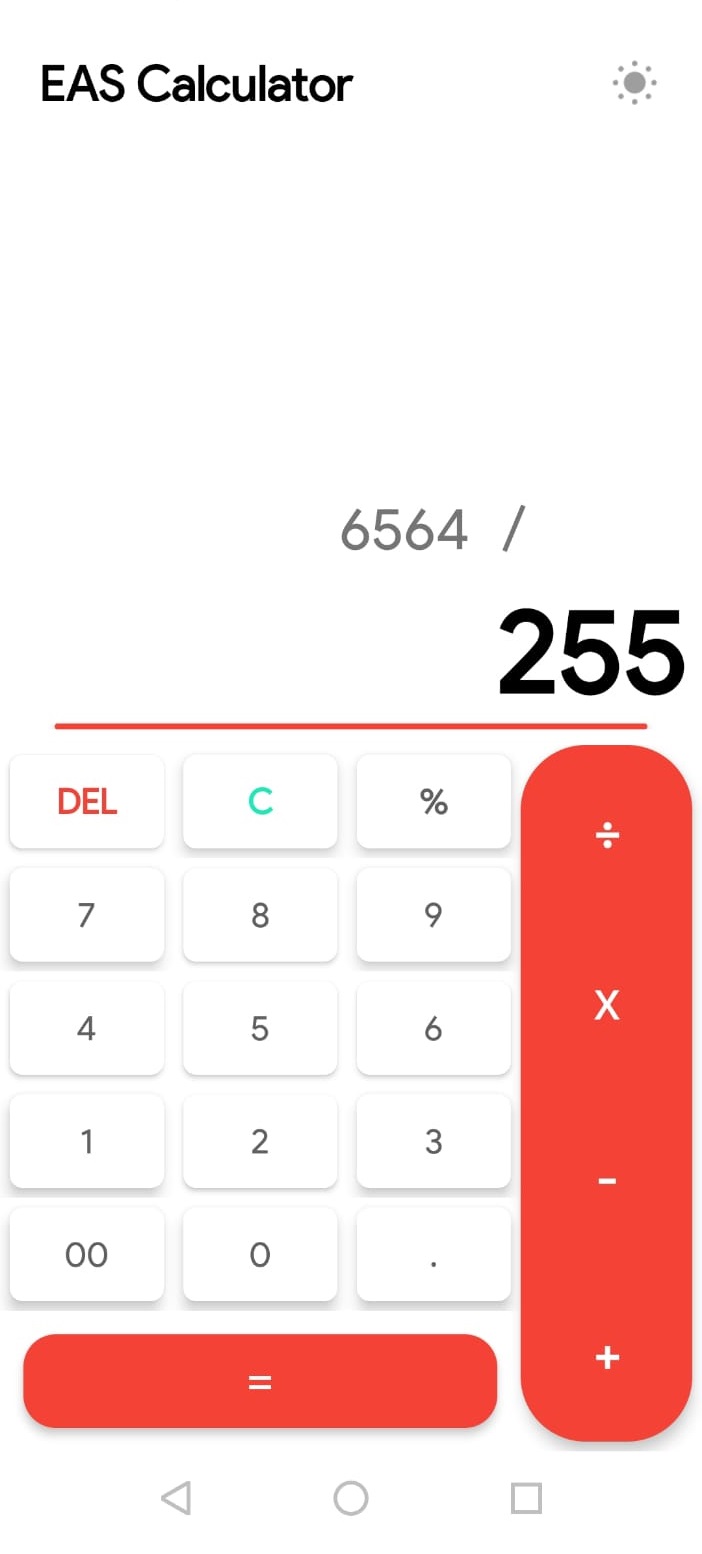The image size is (702, 1554).
Task: Enter digit 1
Action: click(x=87, y=1141)
